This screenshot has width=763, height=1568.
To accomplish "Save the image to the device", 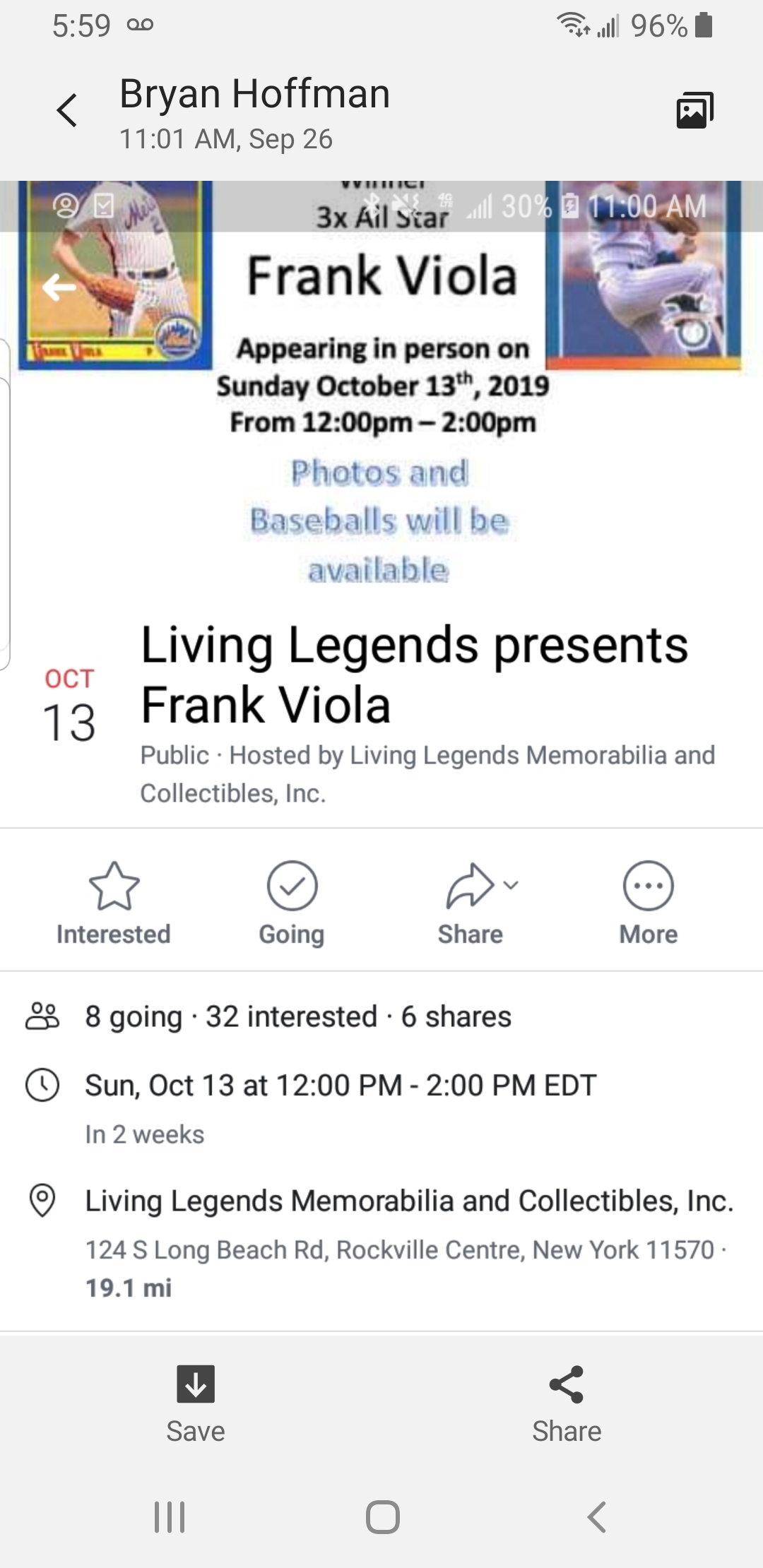I will [x=196, y=1404].
